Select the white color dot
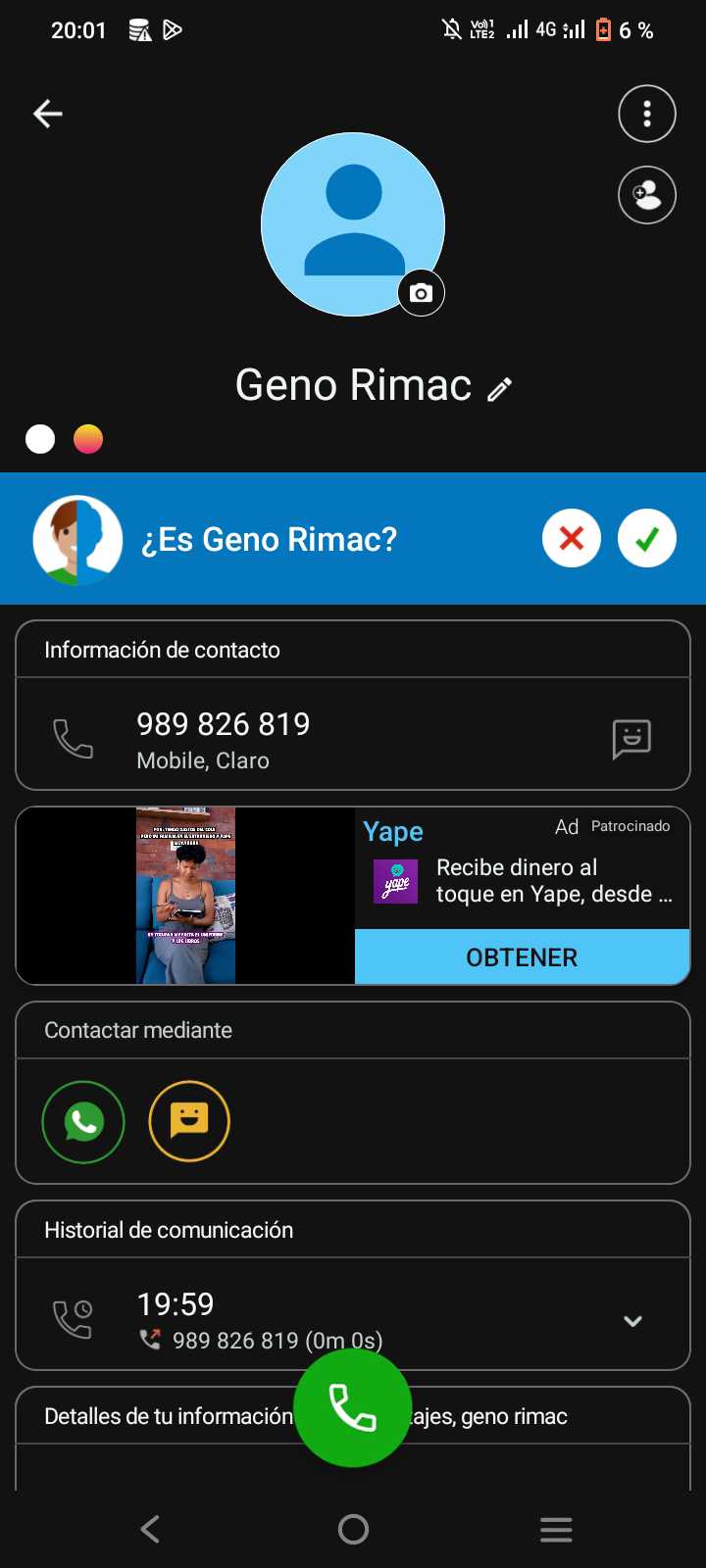Screen dimensions: 706x1568 (x=40, y=439)
